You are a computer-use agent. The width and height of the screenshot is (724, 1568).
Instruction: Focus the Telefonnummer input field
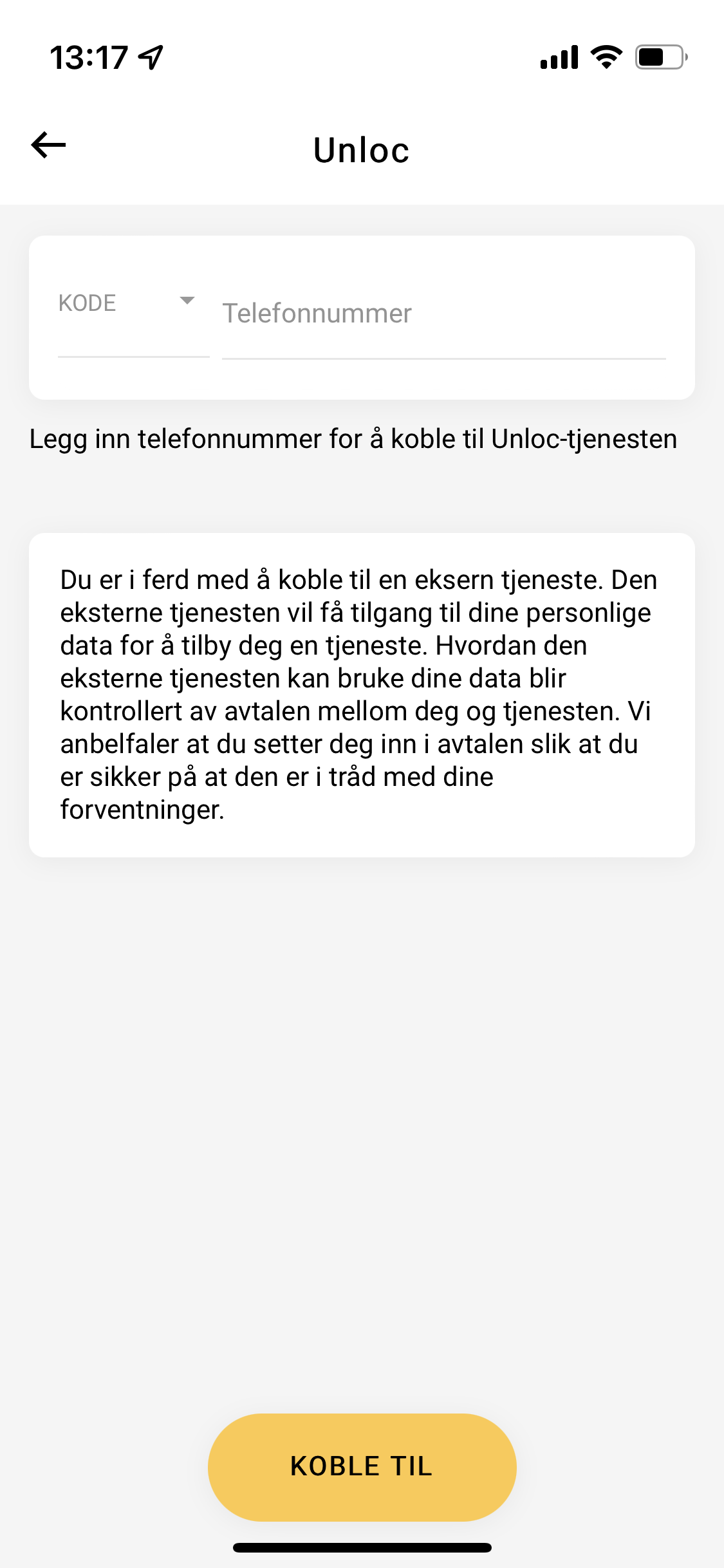(x=443, y=314)
